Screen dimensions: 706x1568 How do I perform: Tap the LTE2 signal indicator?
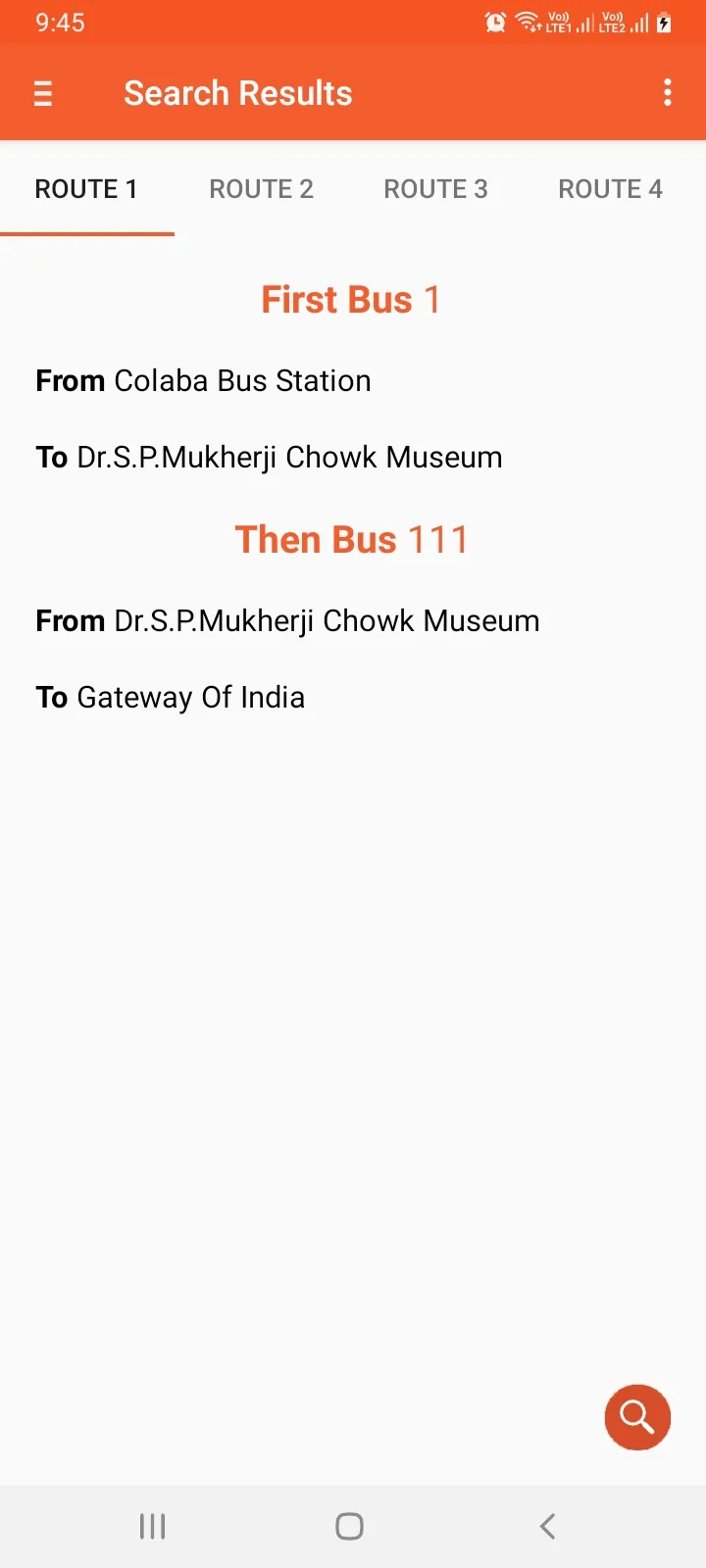(622, 22)
